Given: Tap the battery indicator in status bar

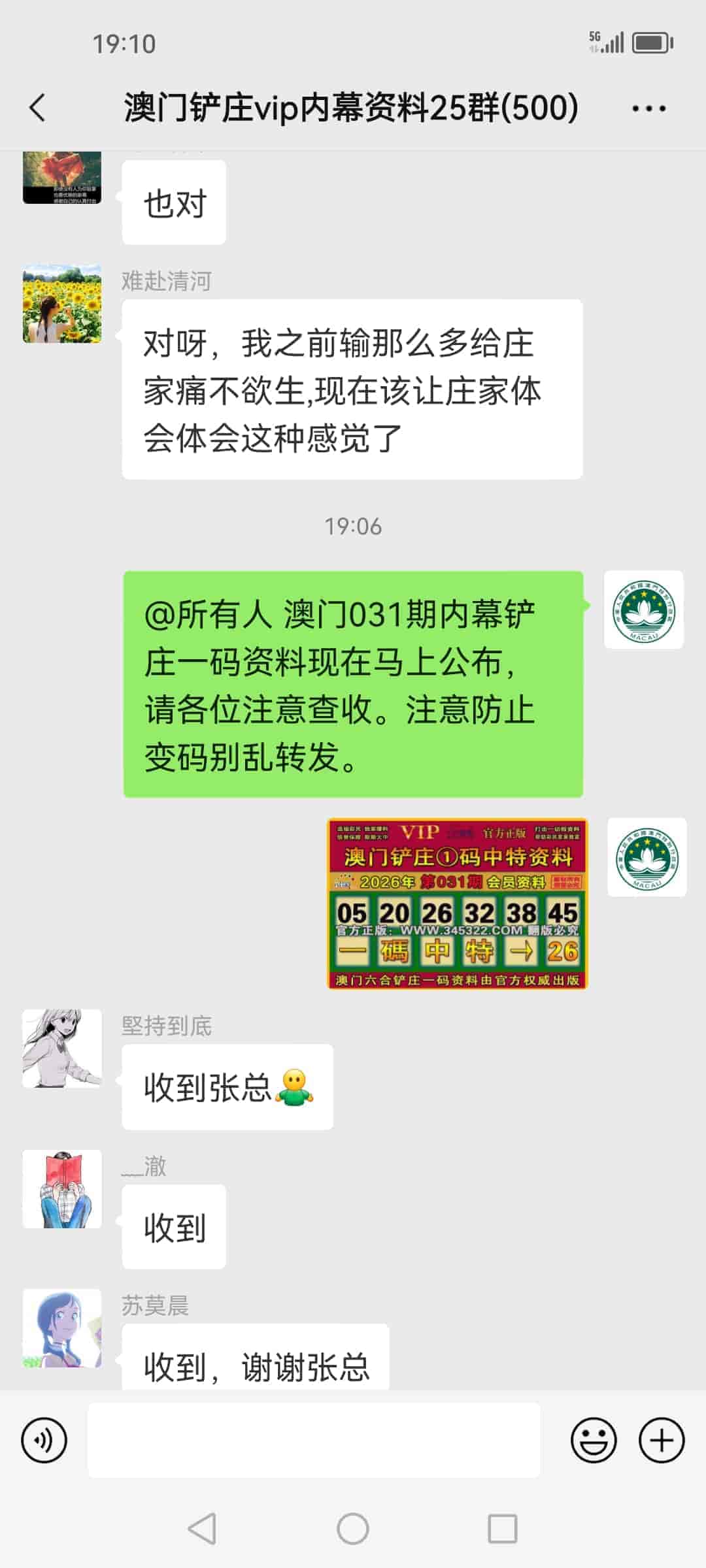Looking at the screenshot, I should pyautogui.click(x=651, y=42).
